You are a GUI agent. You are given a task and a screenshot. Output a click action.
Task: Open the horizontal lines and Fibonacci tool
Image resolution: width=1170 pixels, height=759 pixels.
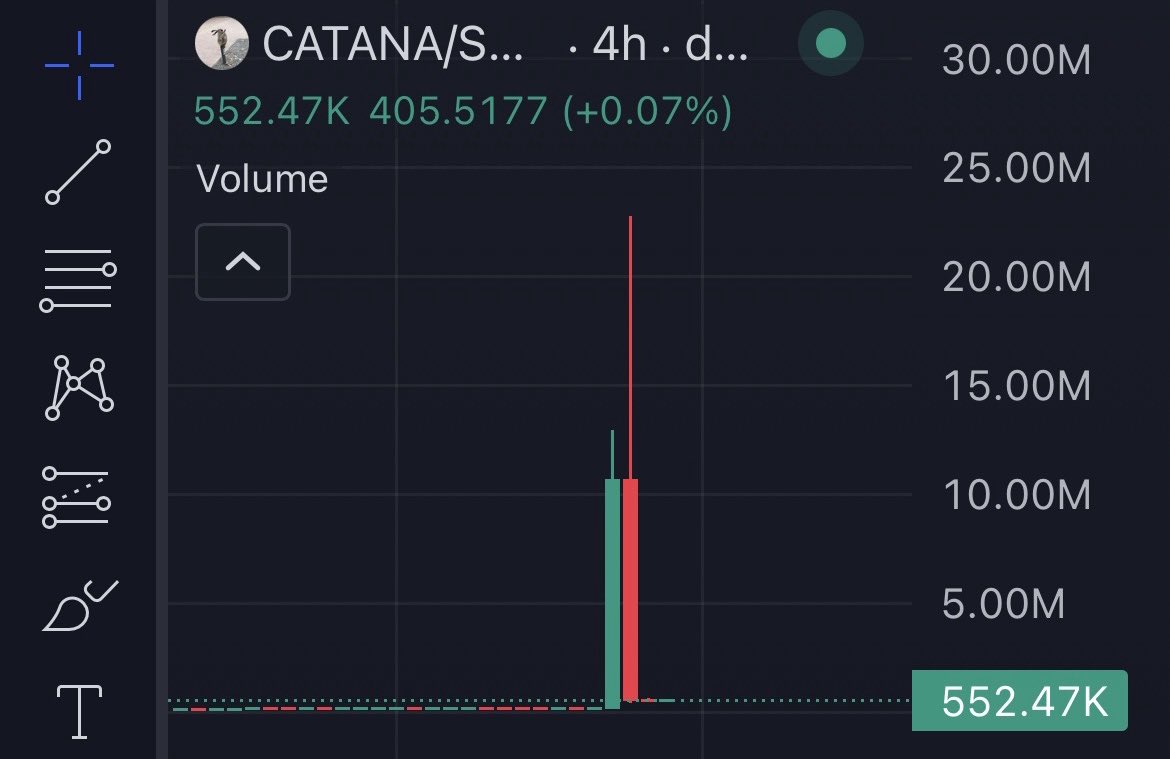pyautogui.click(x=78, y=280)
